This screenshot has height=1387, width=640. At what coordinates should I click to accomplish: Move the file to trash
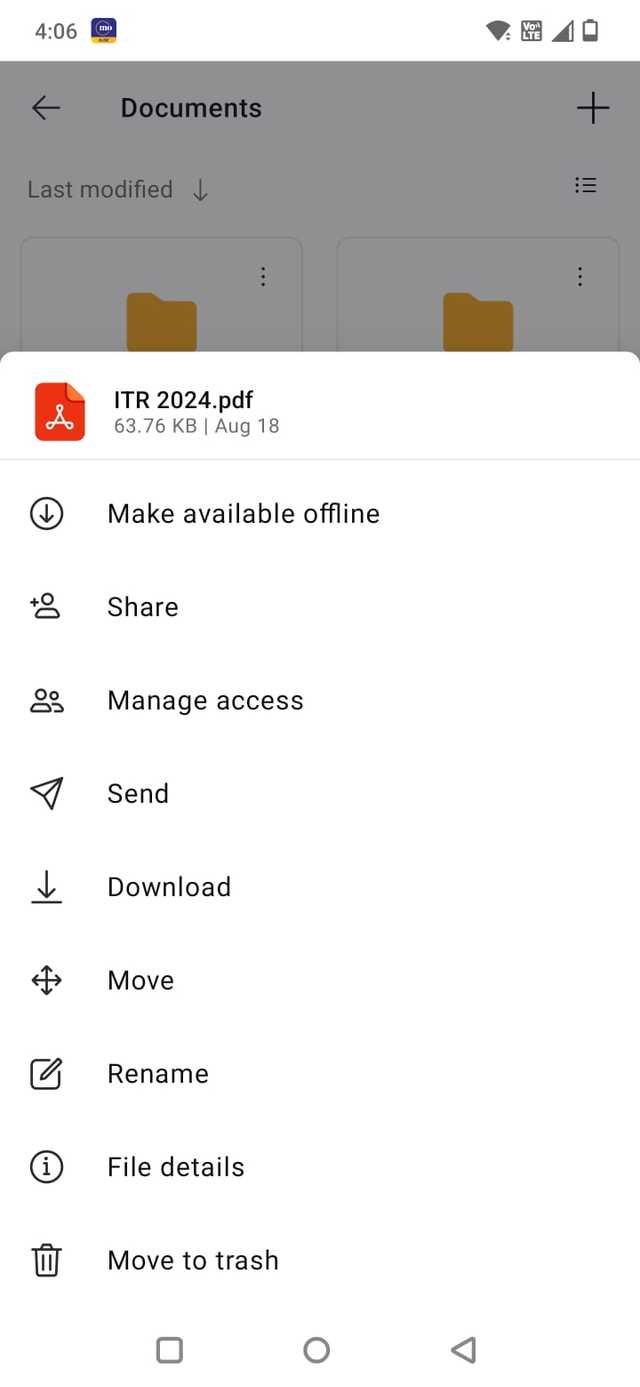(193, 1261)
